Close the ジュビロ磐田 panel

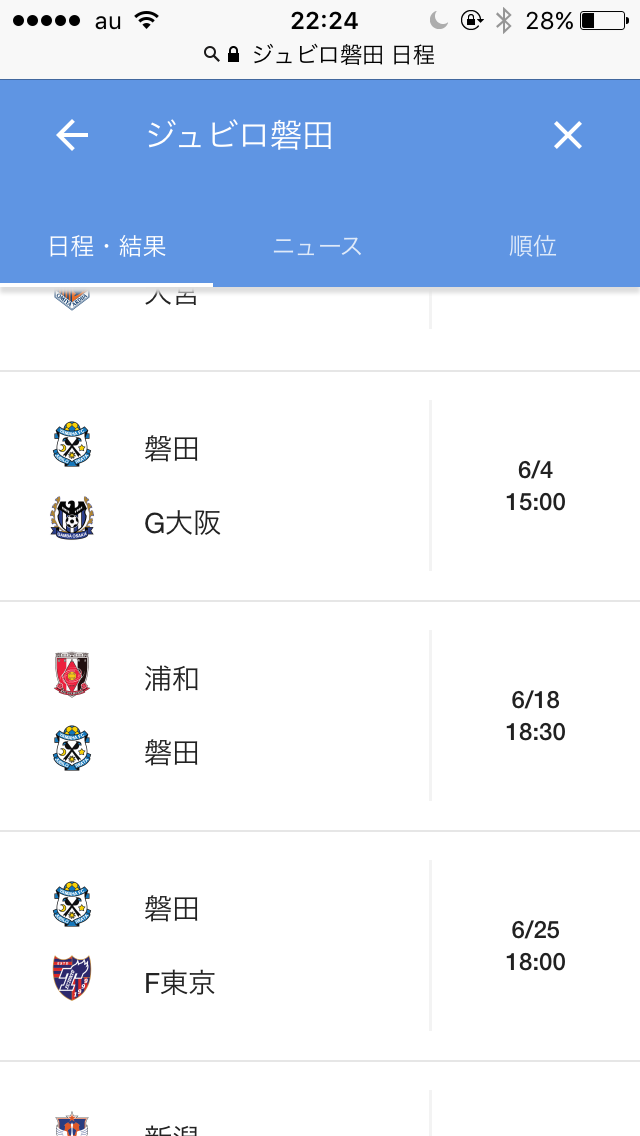coord(567,135)
